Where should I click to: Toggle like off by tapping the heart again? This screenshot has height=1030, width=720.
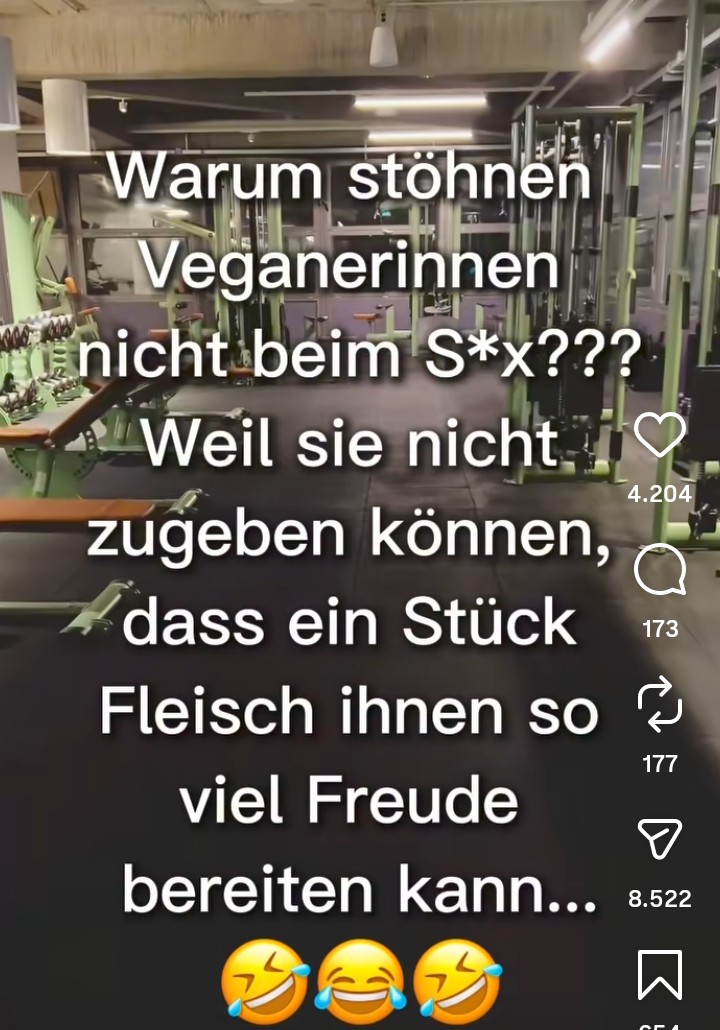click(660, 437)
